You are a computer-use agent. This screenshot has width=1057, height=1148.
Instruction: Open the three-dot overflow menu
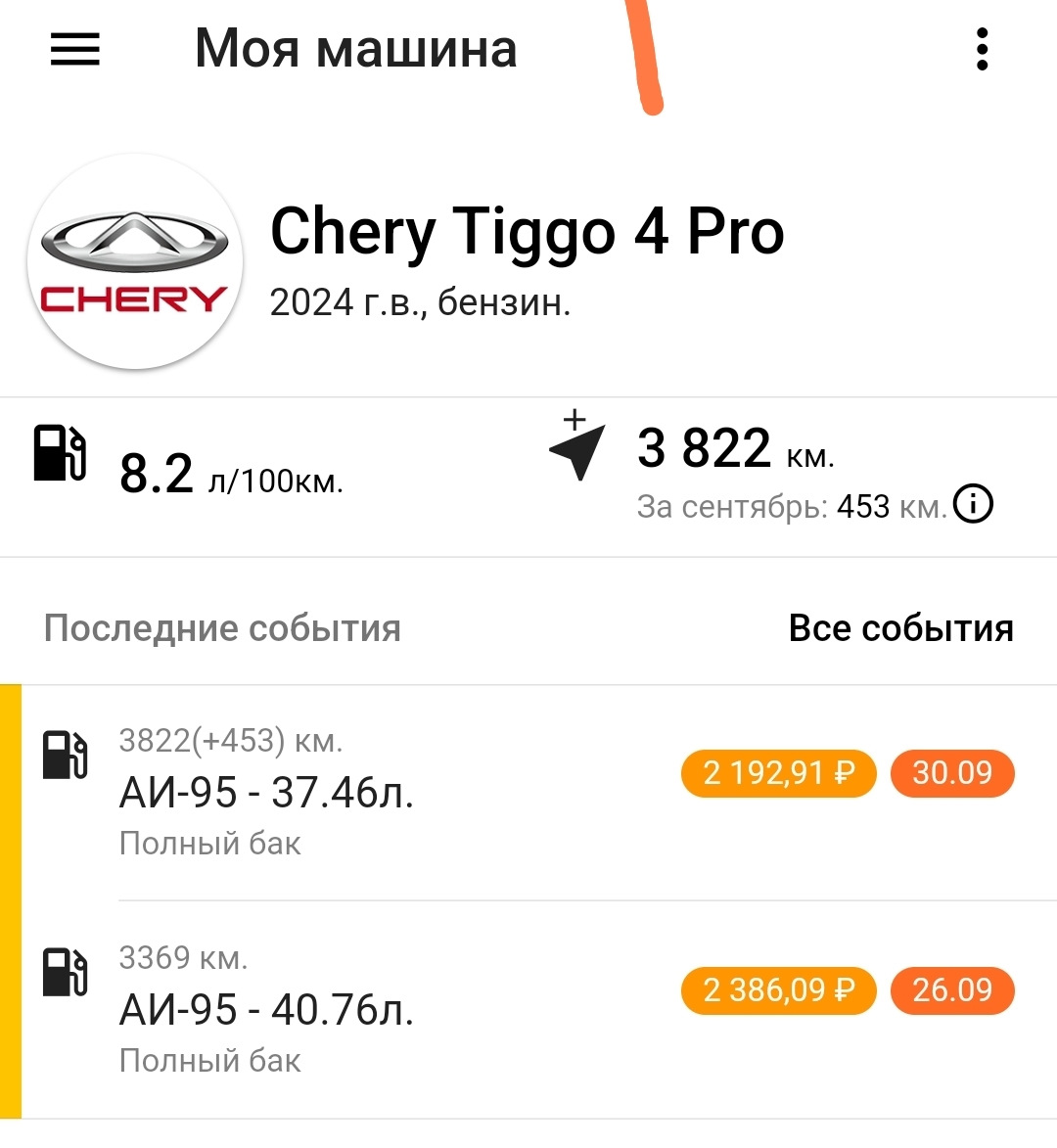click(982, 49)
